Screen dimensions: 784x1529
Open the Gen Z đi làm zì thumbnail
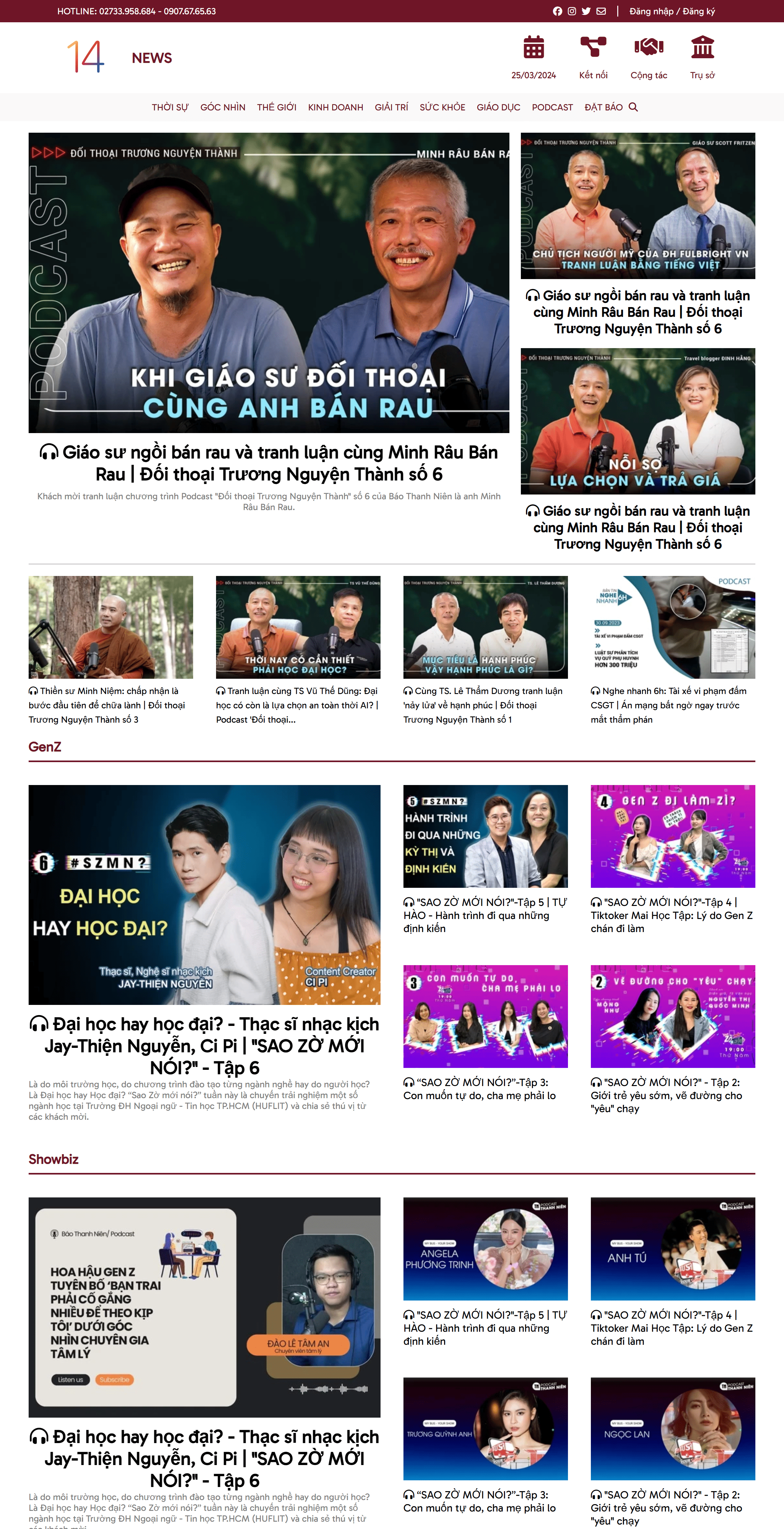[672, 836]
